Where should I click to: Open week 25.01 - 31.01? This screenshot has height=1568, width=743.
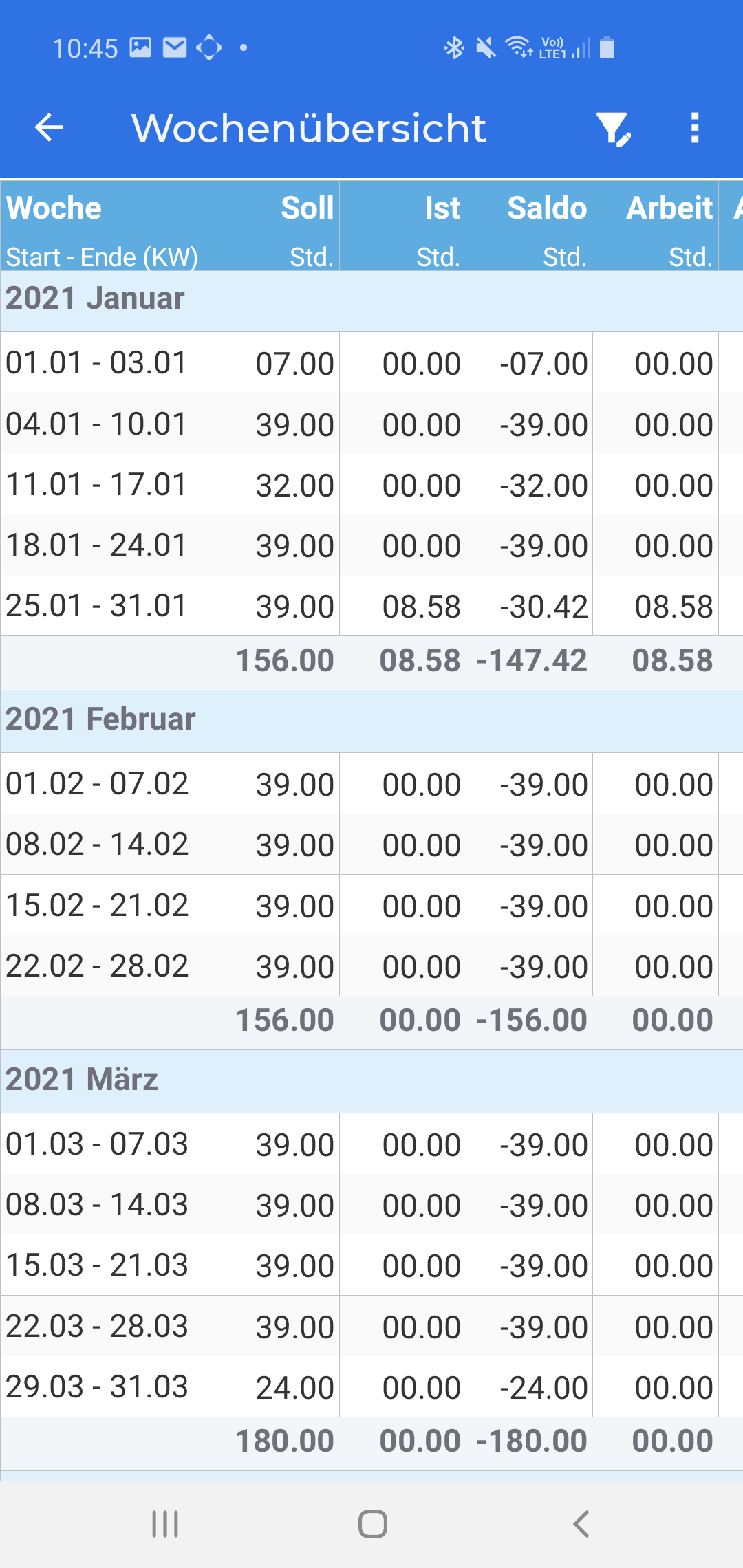(x=96, y=606)
